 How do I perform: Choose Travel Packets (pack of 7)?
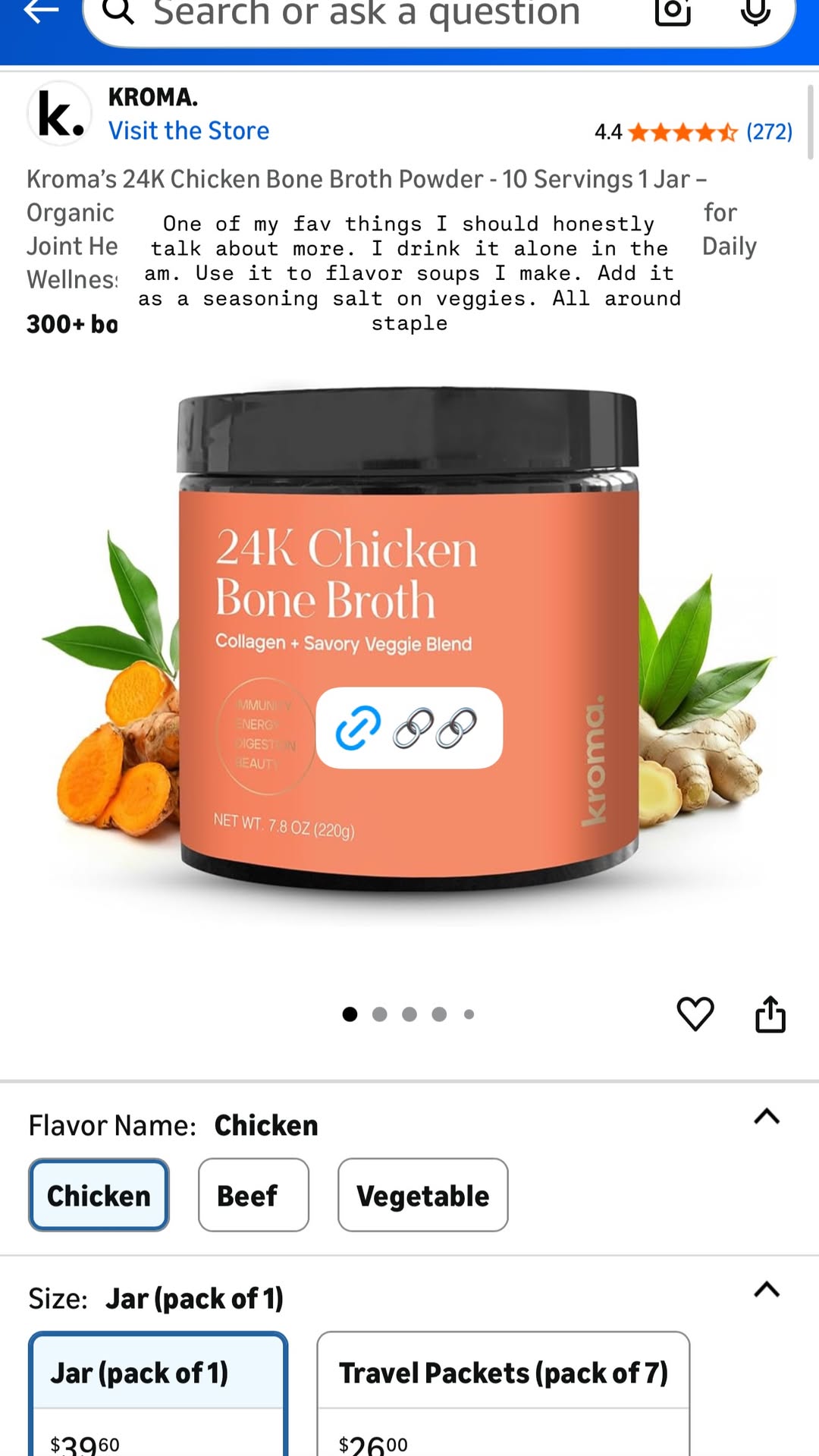[x=504, y=1394]
